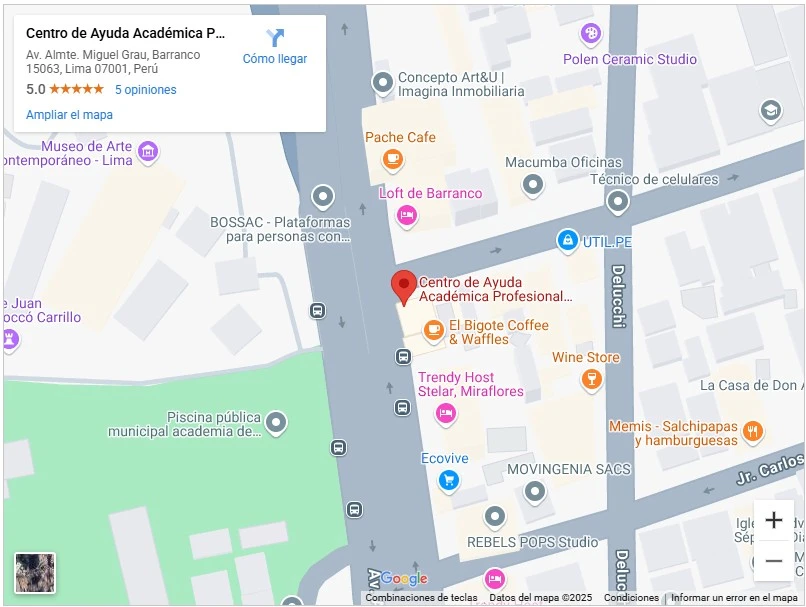Tap the red Centro de Ayuda pin
This screenshot has height=607, width=806.
point(403,286)
